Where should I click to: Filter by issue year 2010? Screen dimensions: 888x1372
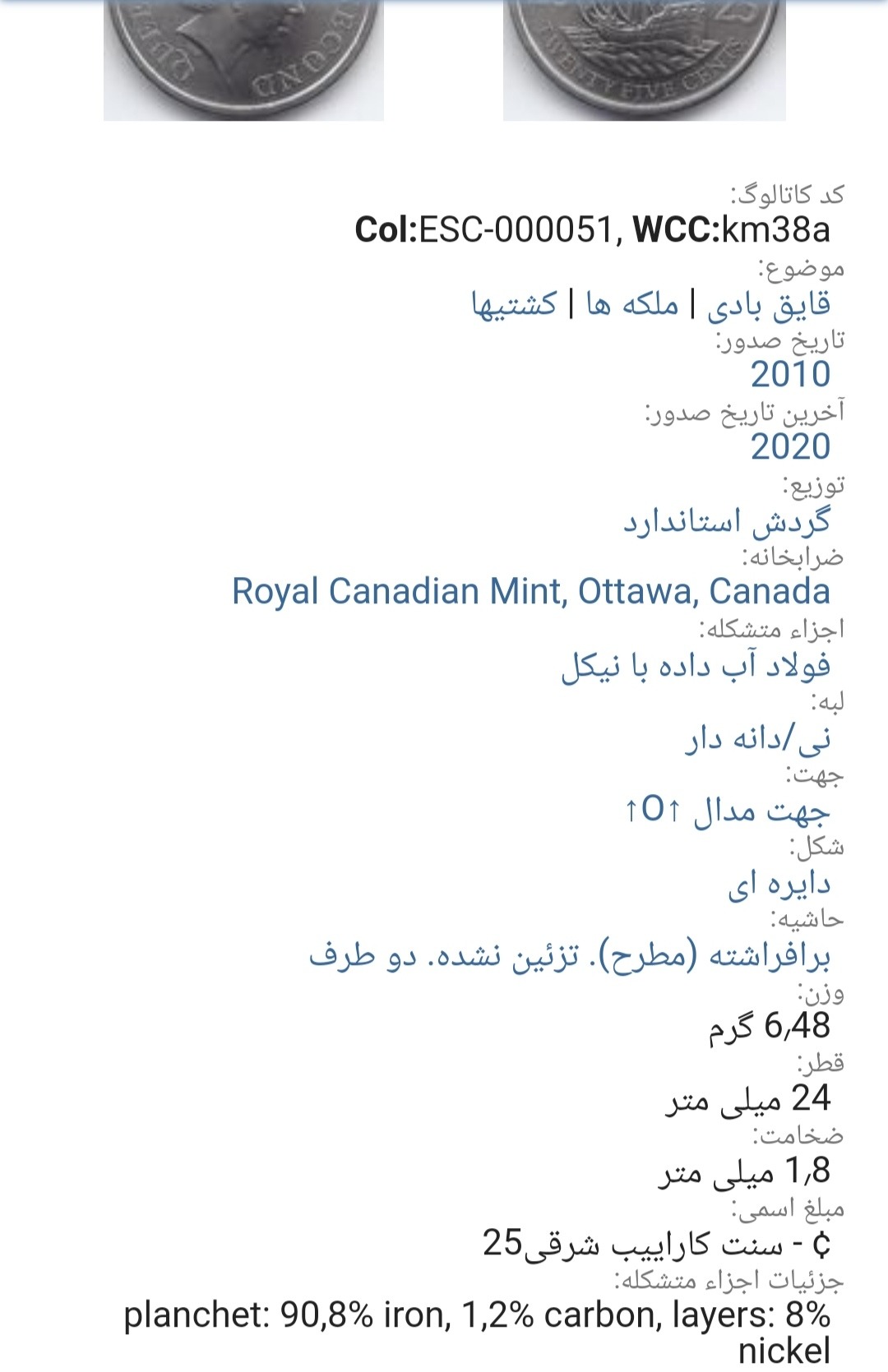tap(789, 375)
